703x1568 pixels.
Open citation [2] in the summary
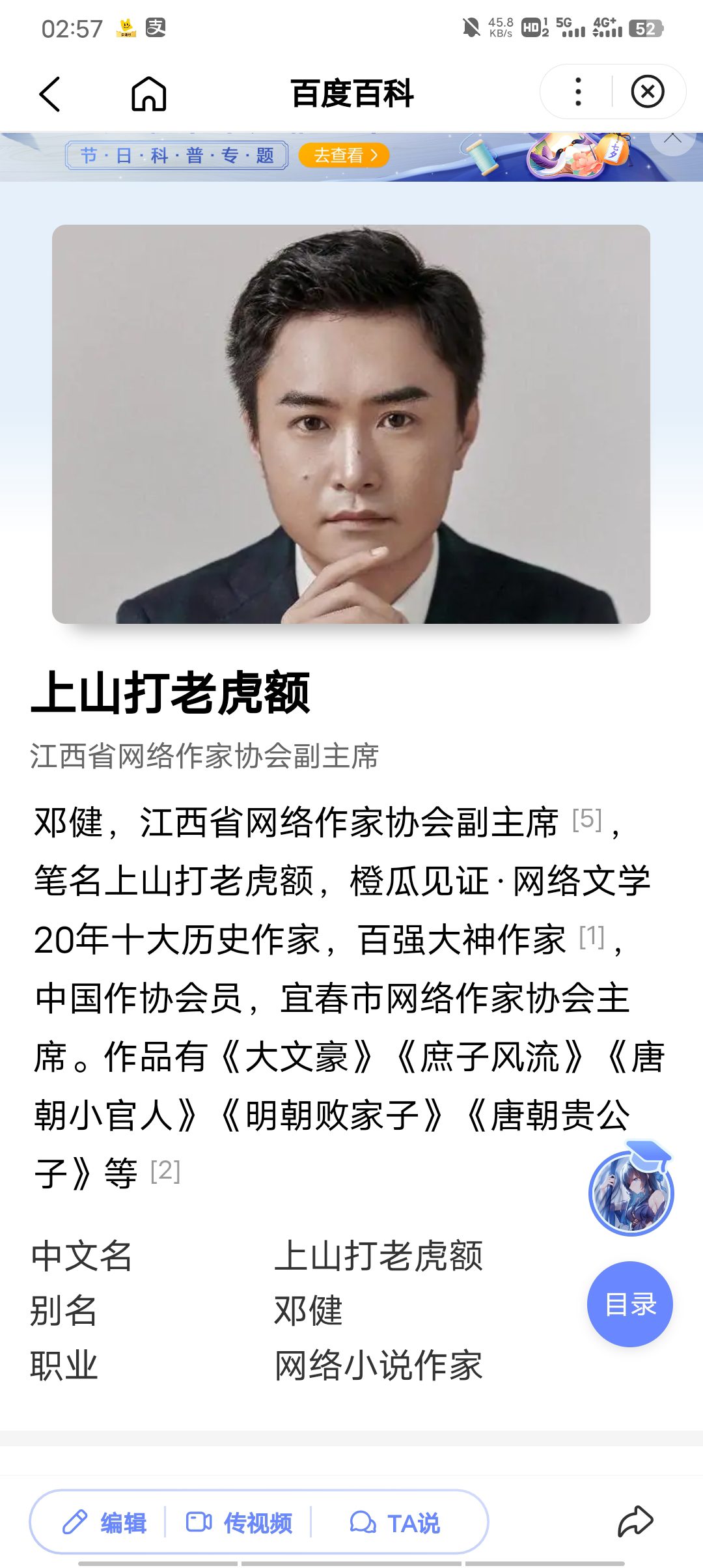(x=165, y=1171)
